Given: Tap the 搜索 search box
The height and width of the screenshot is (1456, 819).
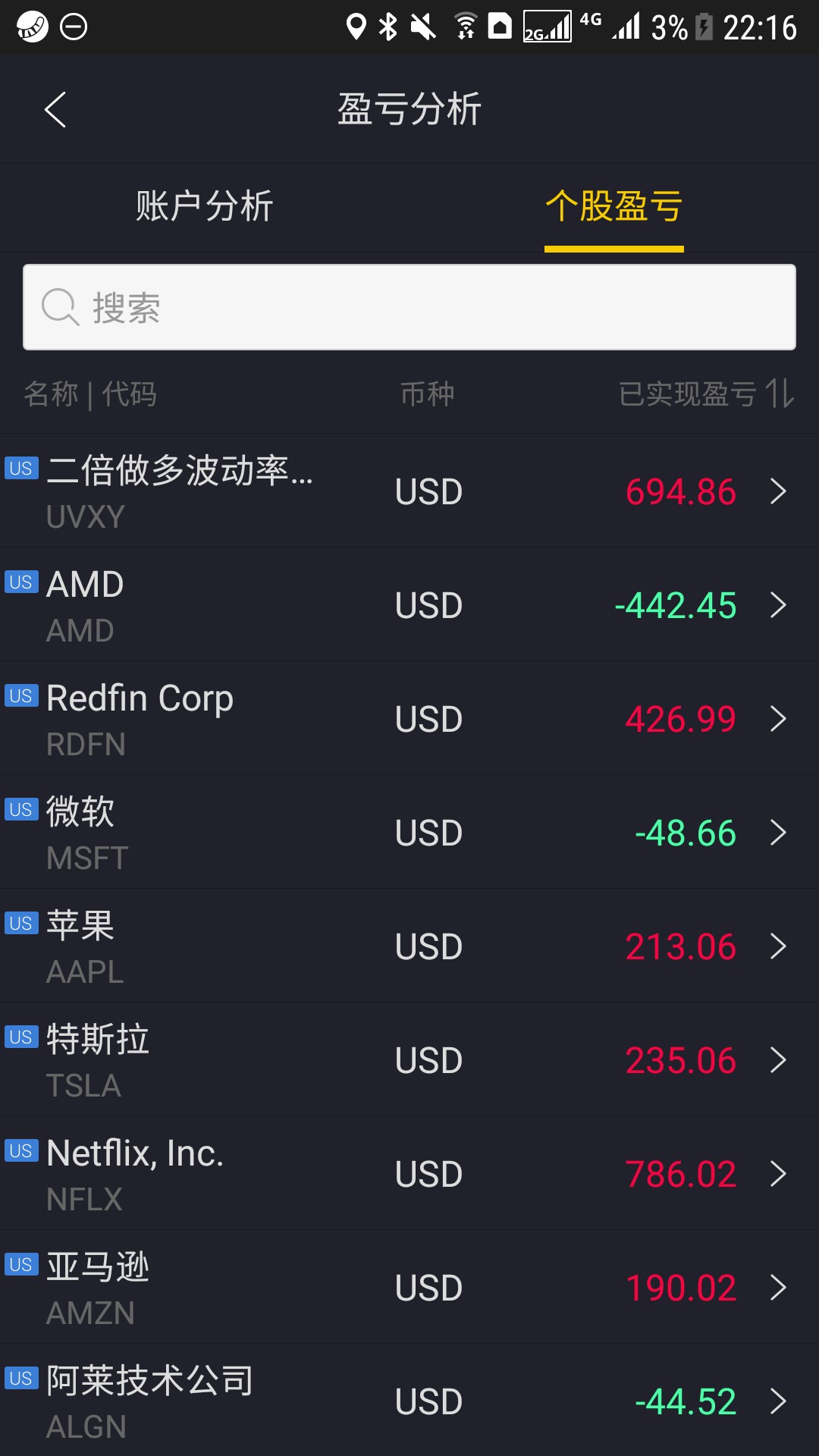Looking at the screenshot, I should [x=409, y=307].
